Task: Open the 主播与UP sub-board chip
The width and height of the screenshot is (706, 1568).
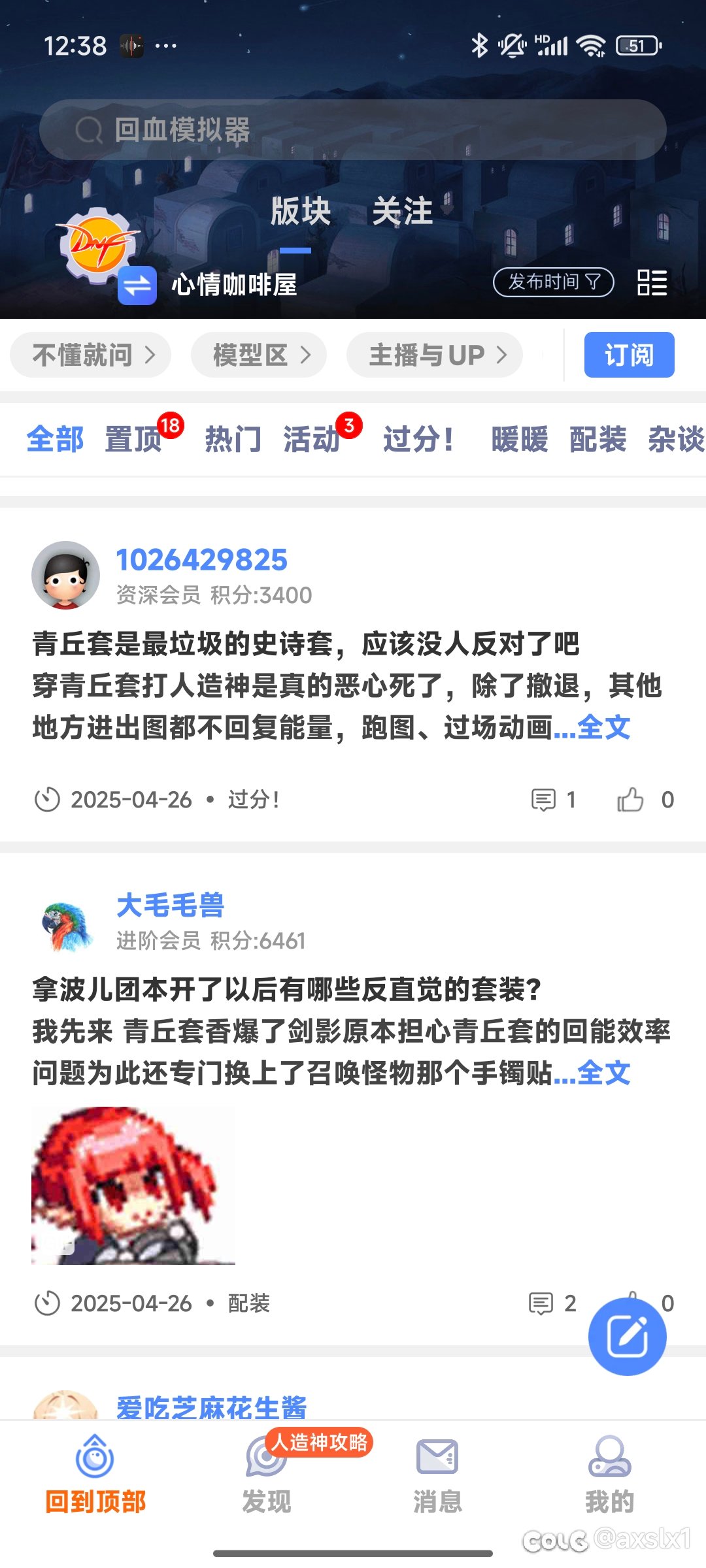Action: 435,355
